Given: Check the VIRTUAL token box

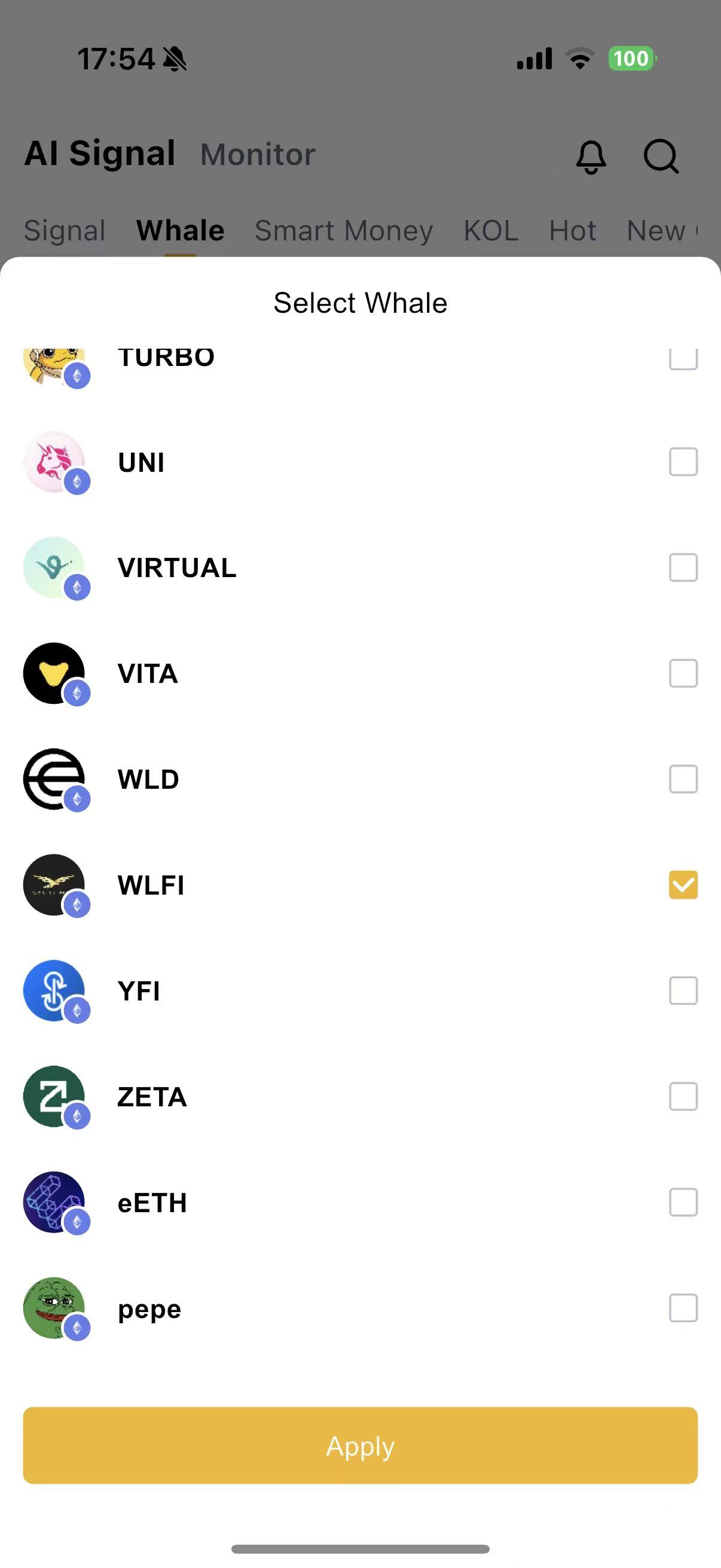Looking at the screenshot, I should pyautogui.click(x=683, y=568).
